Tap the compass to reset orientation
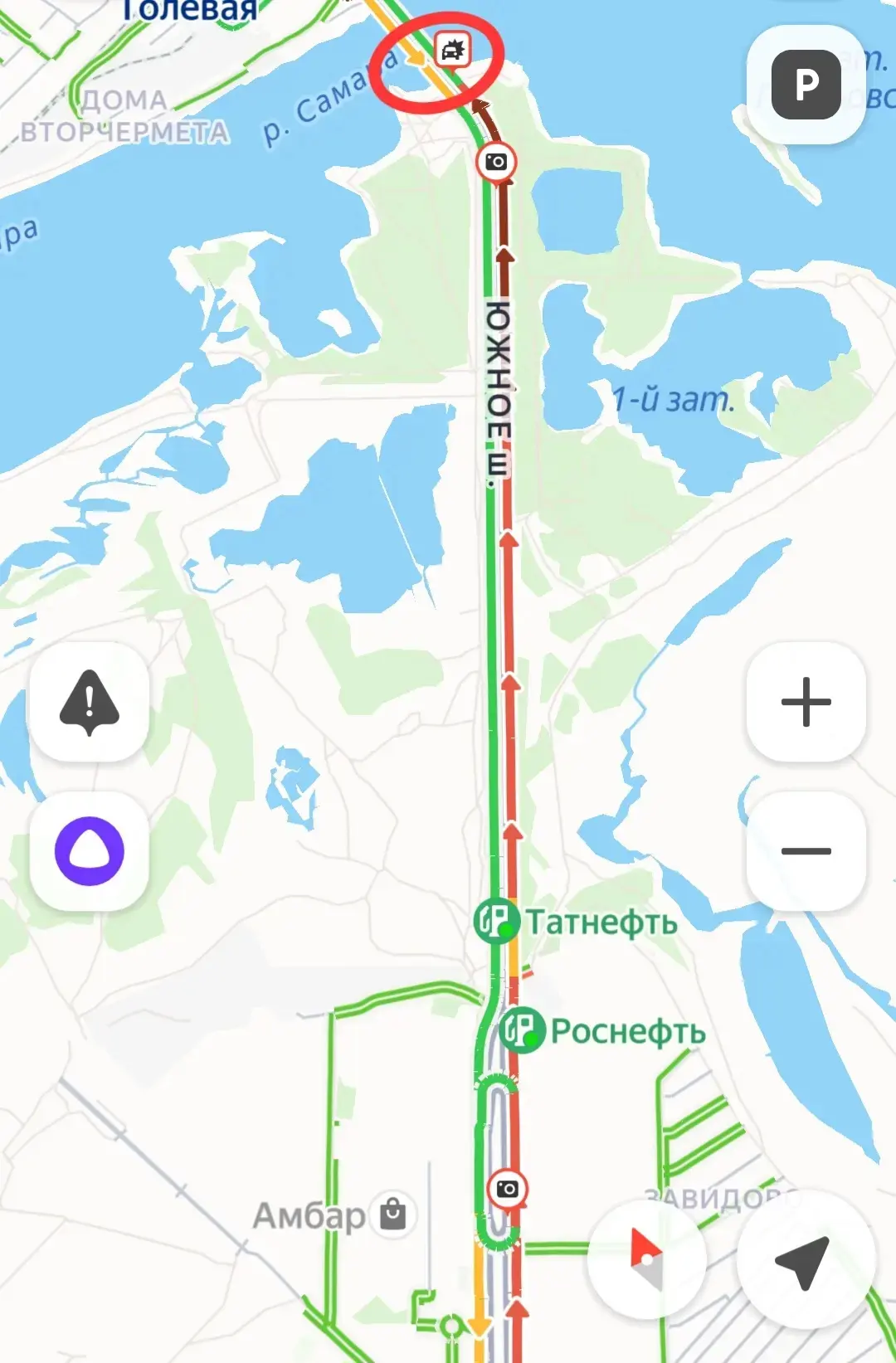Image resolution: width=896 pixels, height=1363 pixels. click(647, 1258)
